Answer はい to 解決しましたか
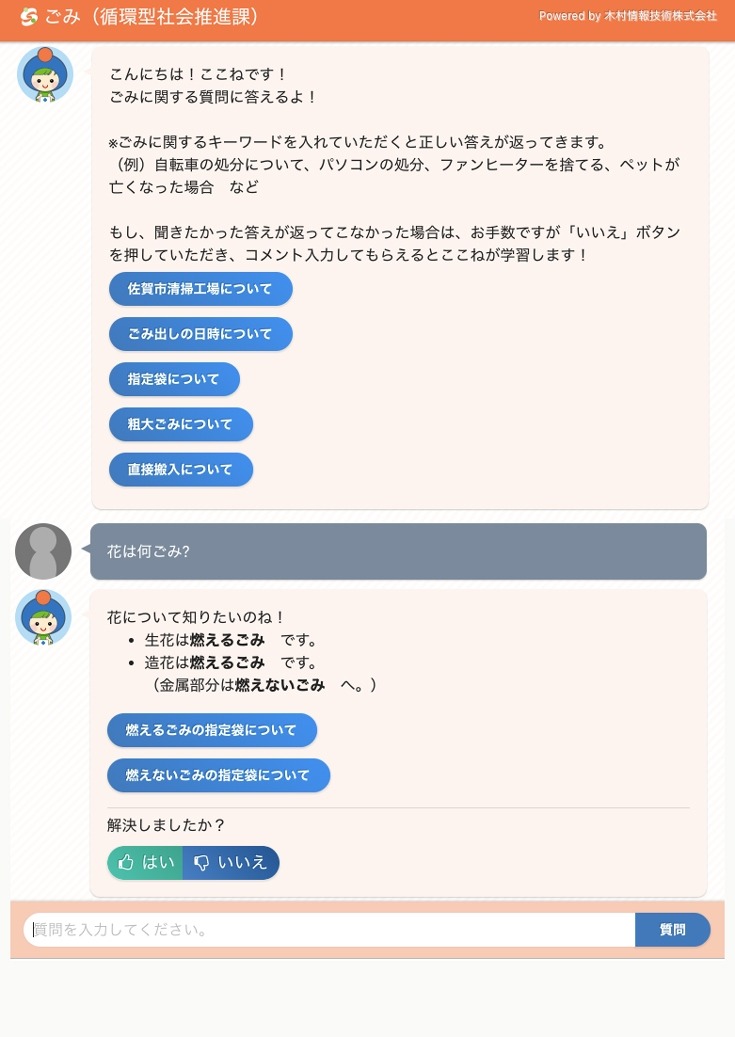The image size is (735, 1037). (146, 863)
